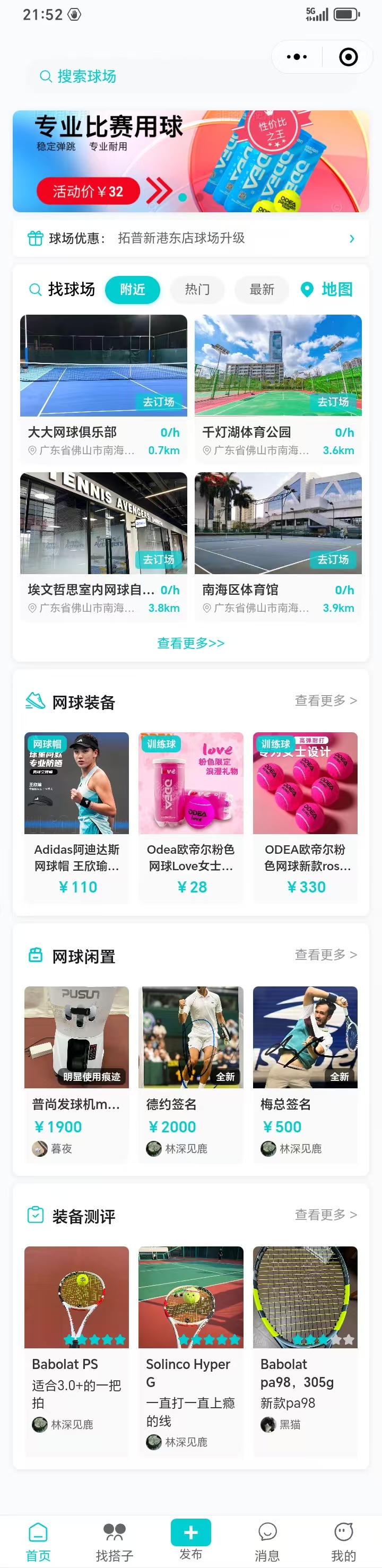Select the 附近 filter tab
Viewport: 382px width, 1568px height.
pos(132,290)
